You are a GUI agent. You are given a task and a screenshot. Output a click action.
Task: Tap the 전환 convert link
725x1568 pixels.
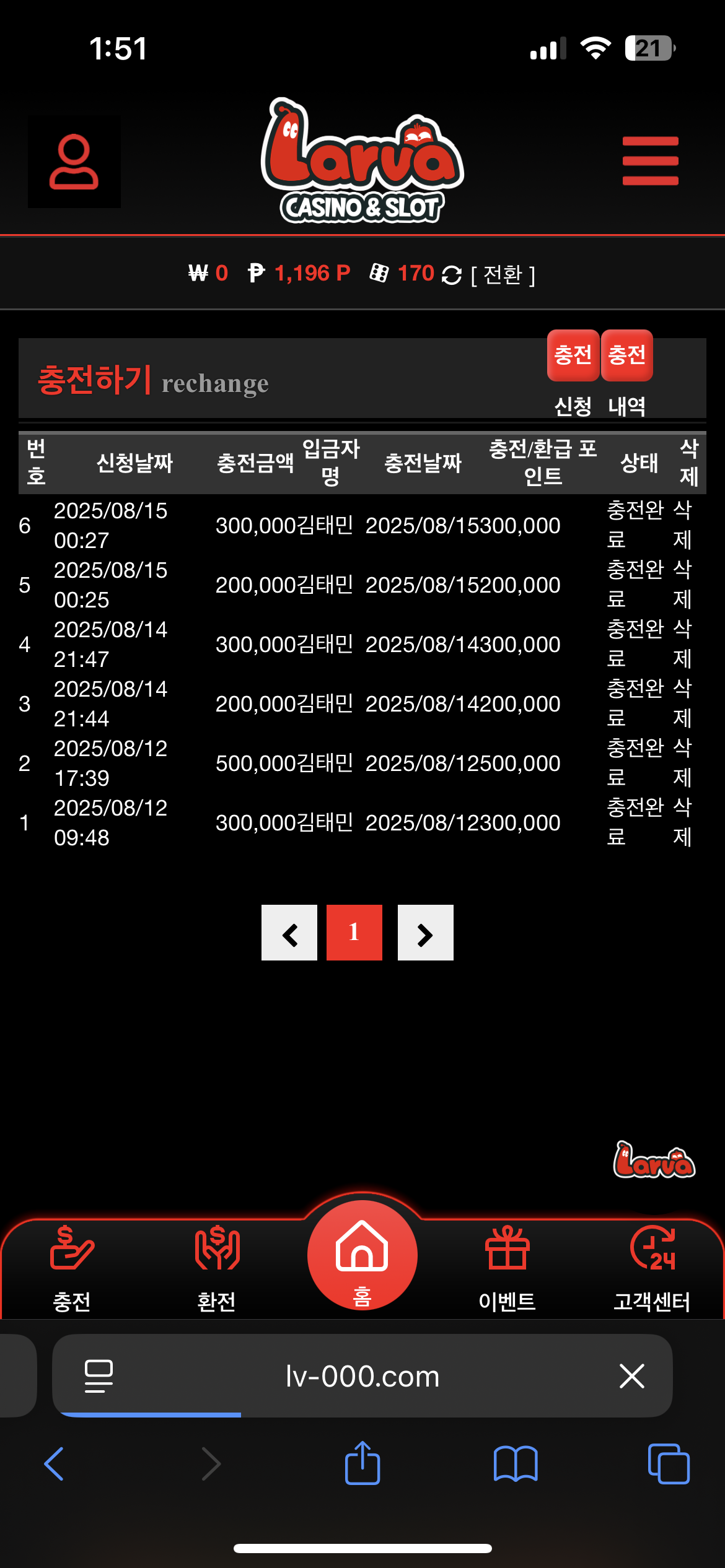503,274
